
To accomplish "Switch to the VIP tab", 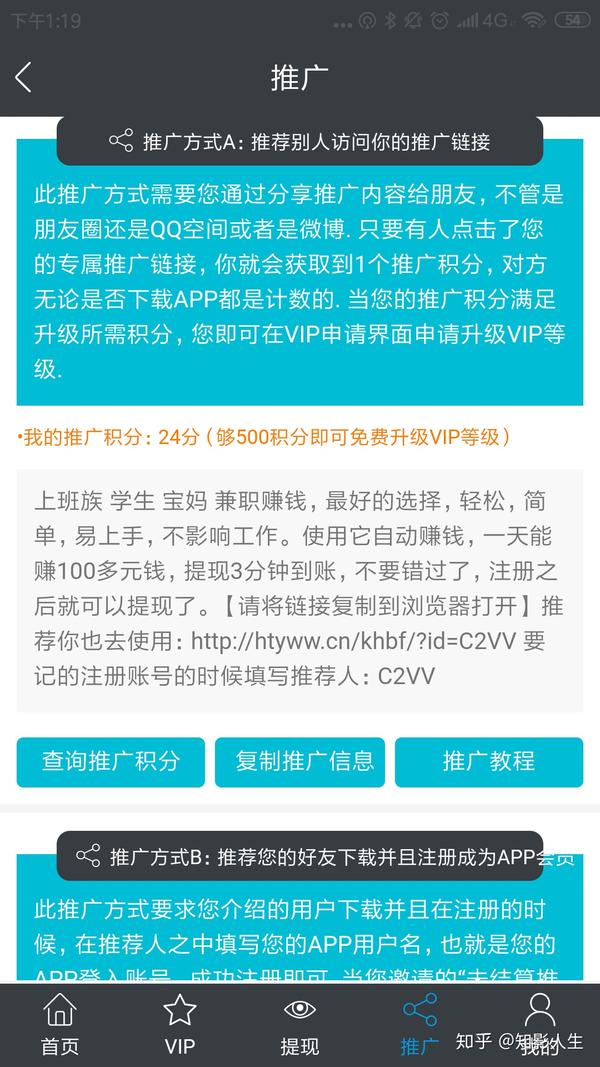I will pos(180,1024).
